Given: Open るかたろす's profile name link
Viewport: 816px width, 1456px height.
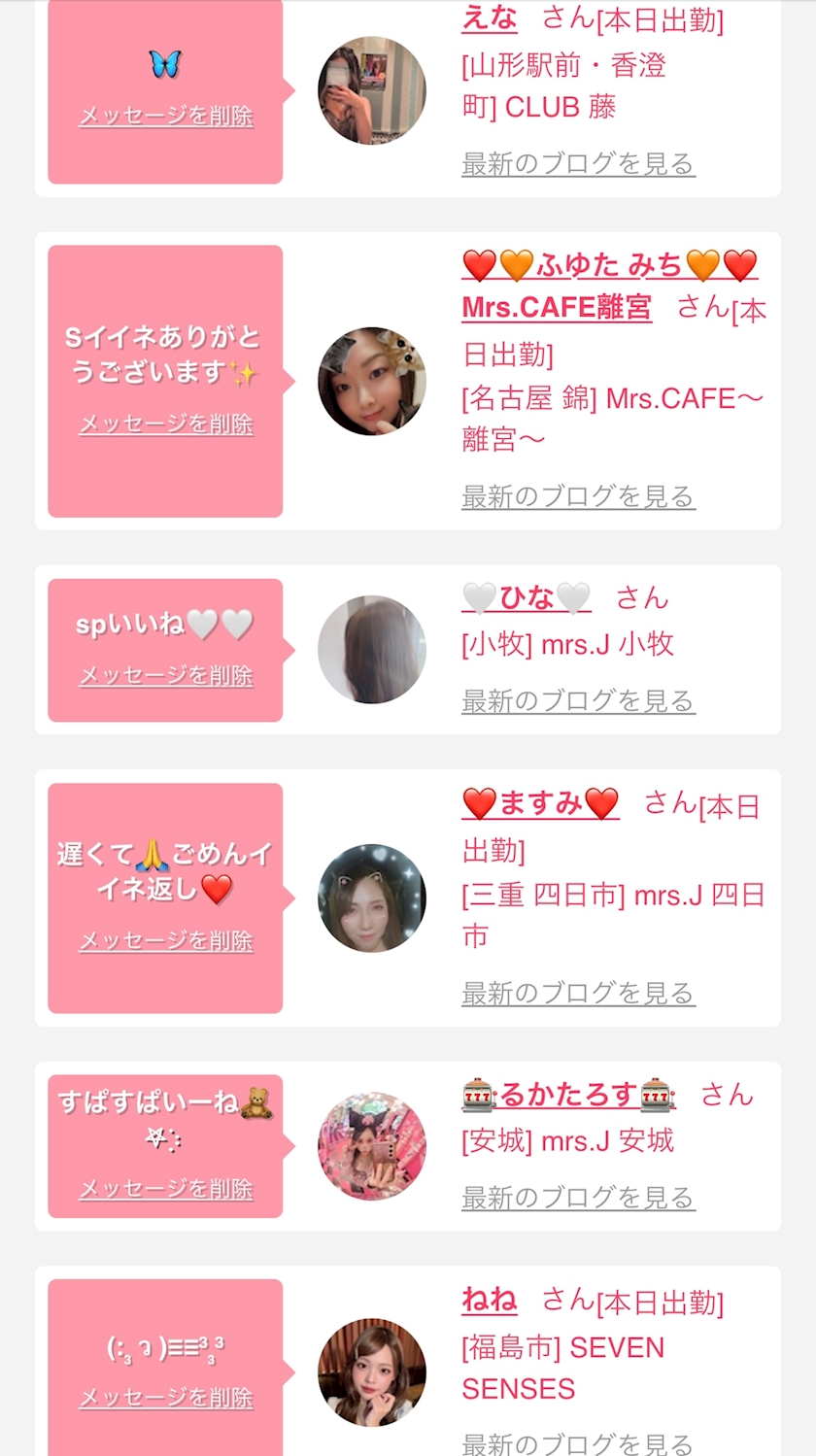Looking at the screenshot, I should click(568, 1096).
